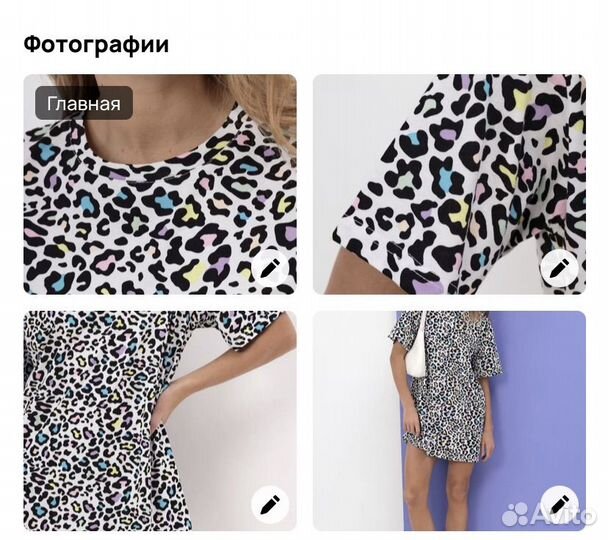The image size is (608, 540).
Task: Tap the pencil on the sleeve close-up photo
Action: pyautogui.click(x=559, y=268)
